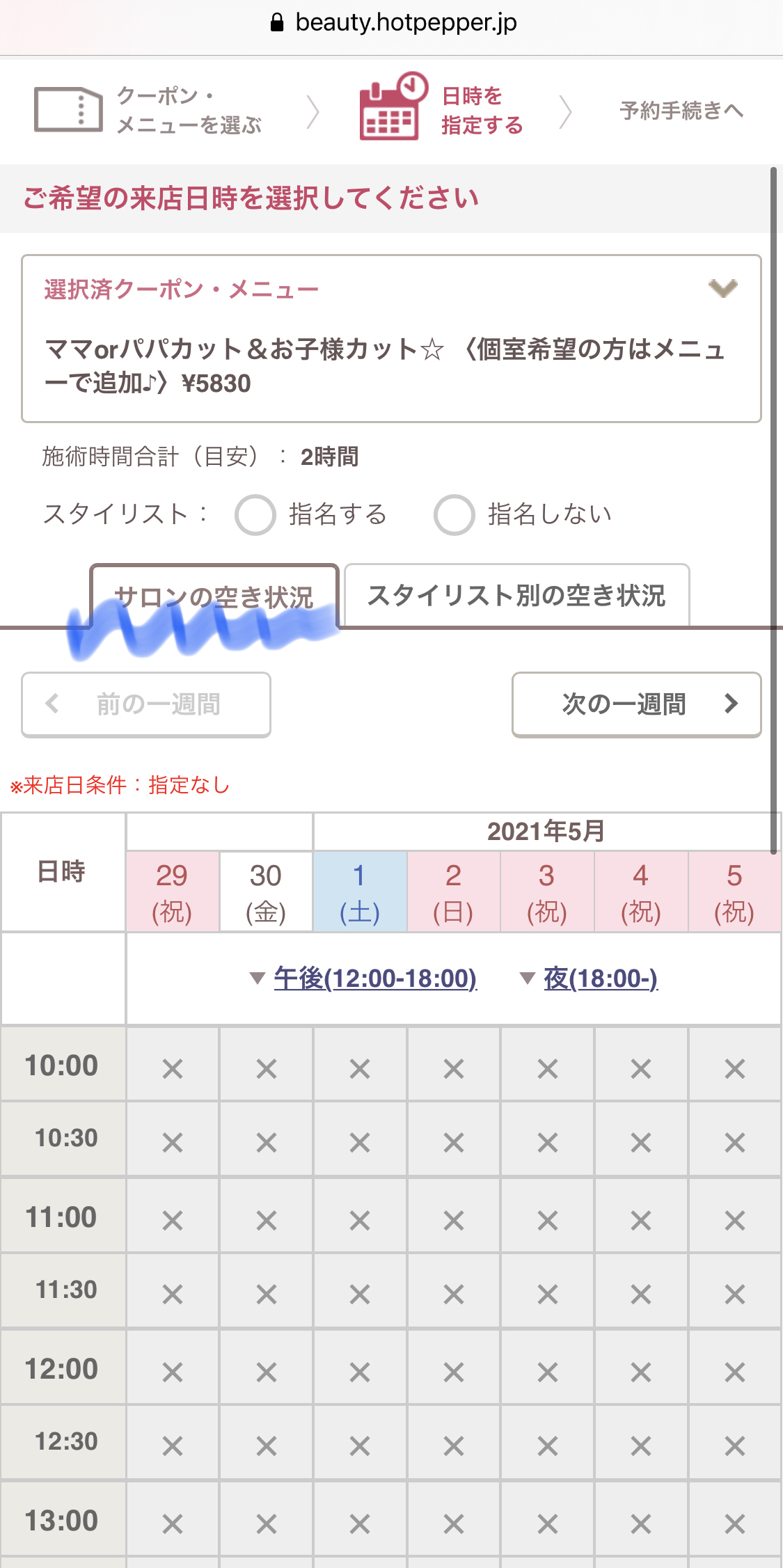Jump to 夜(18:00-) time slots

click(x=601, y=979)
